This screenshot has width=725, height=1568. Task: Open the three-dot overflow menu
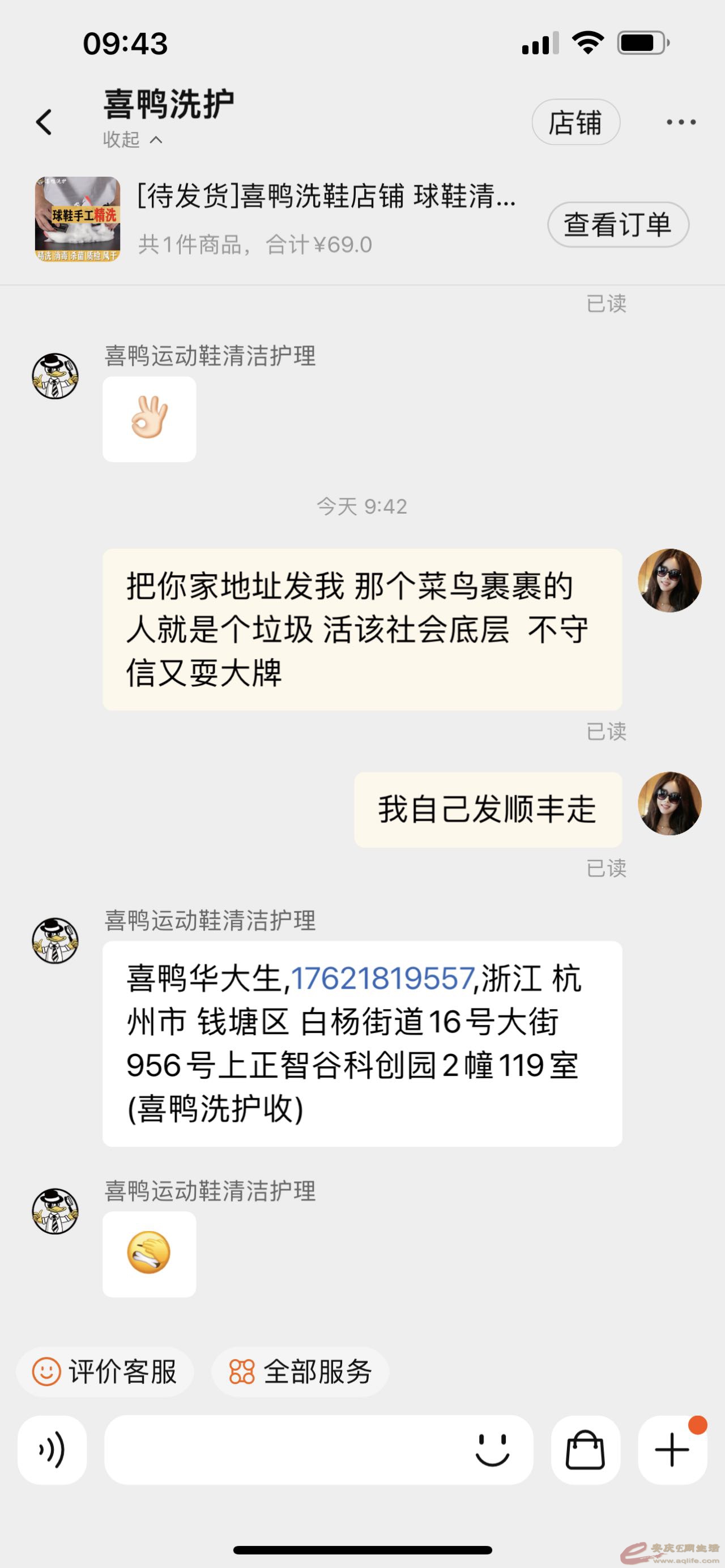681,122
